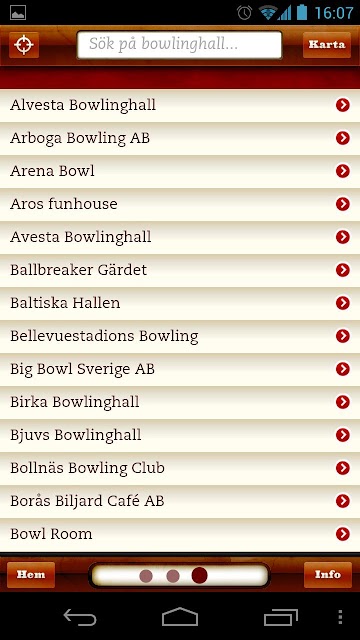Focus the "Sök på bowlinghall" search field

click(180, 45)
